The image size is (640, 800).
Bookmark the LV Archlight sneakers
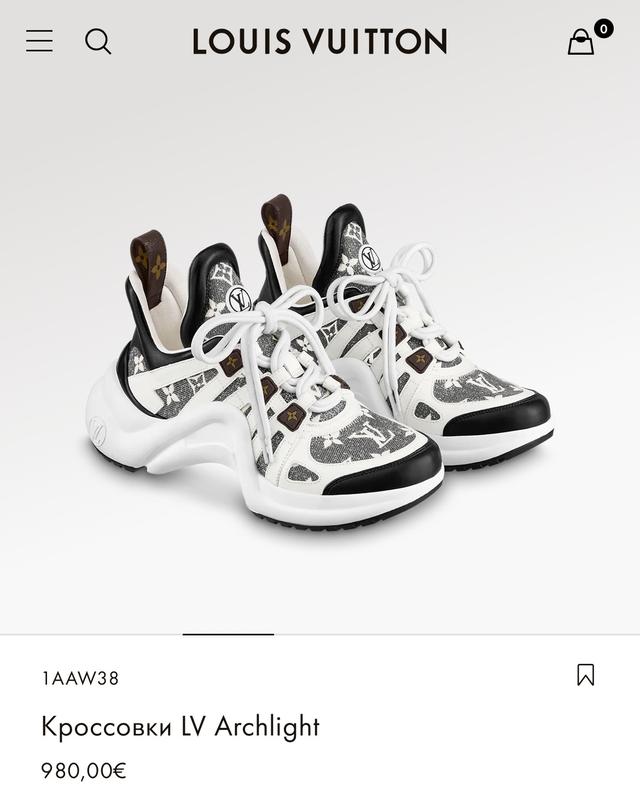586,675
